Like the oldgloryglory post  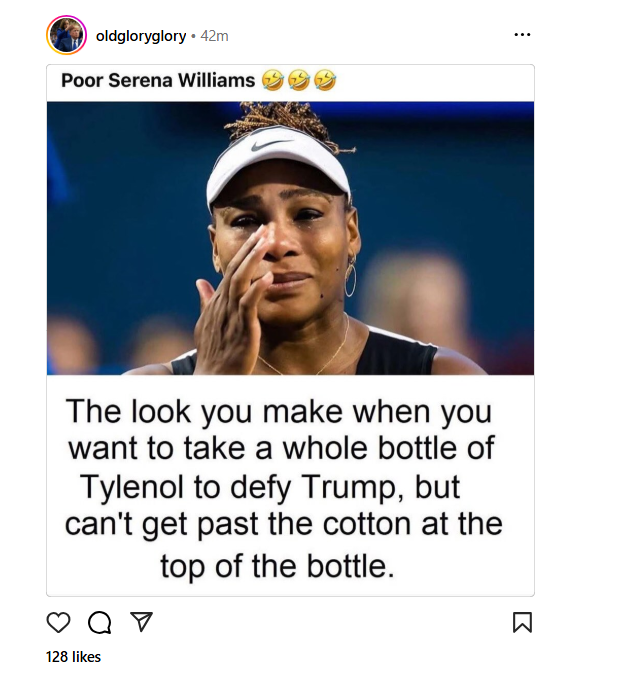[59, 623]
